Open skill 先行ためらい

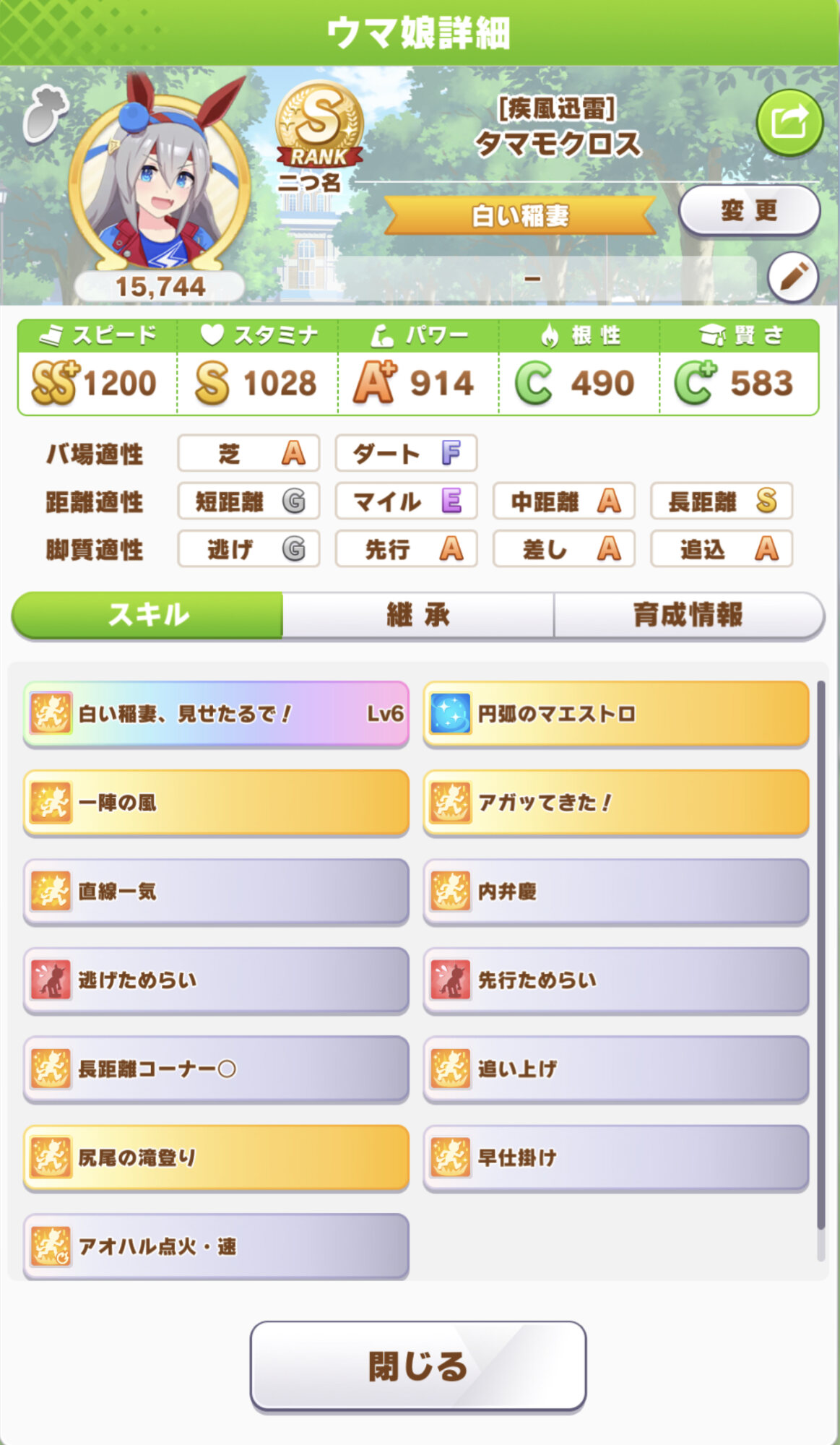(615, 980)
